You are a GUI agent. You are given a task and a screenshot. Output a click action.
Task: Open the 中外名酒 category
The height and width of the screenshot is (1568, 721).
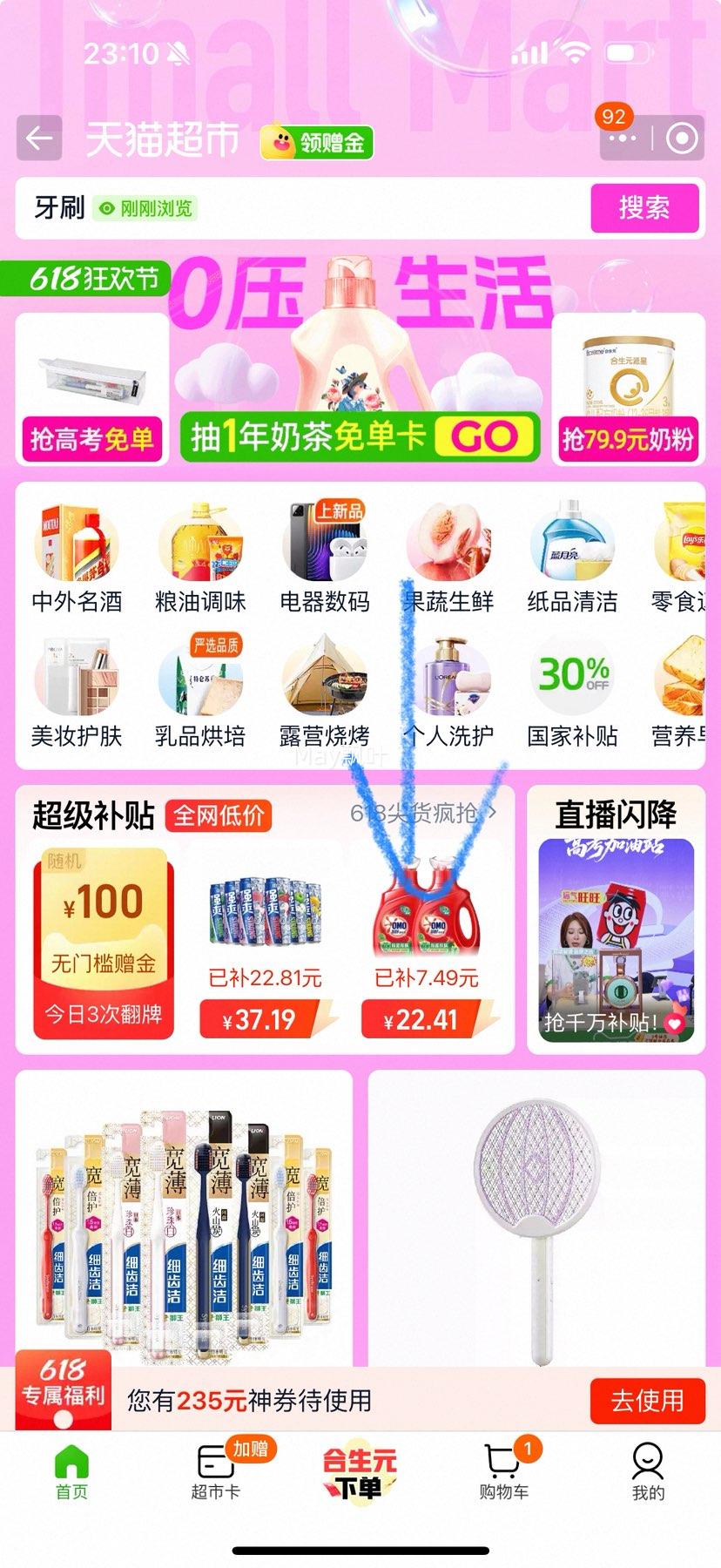tap(77, 558)
